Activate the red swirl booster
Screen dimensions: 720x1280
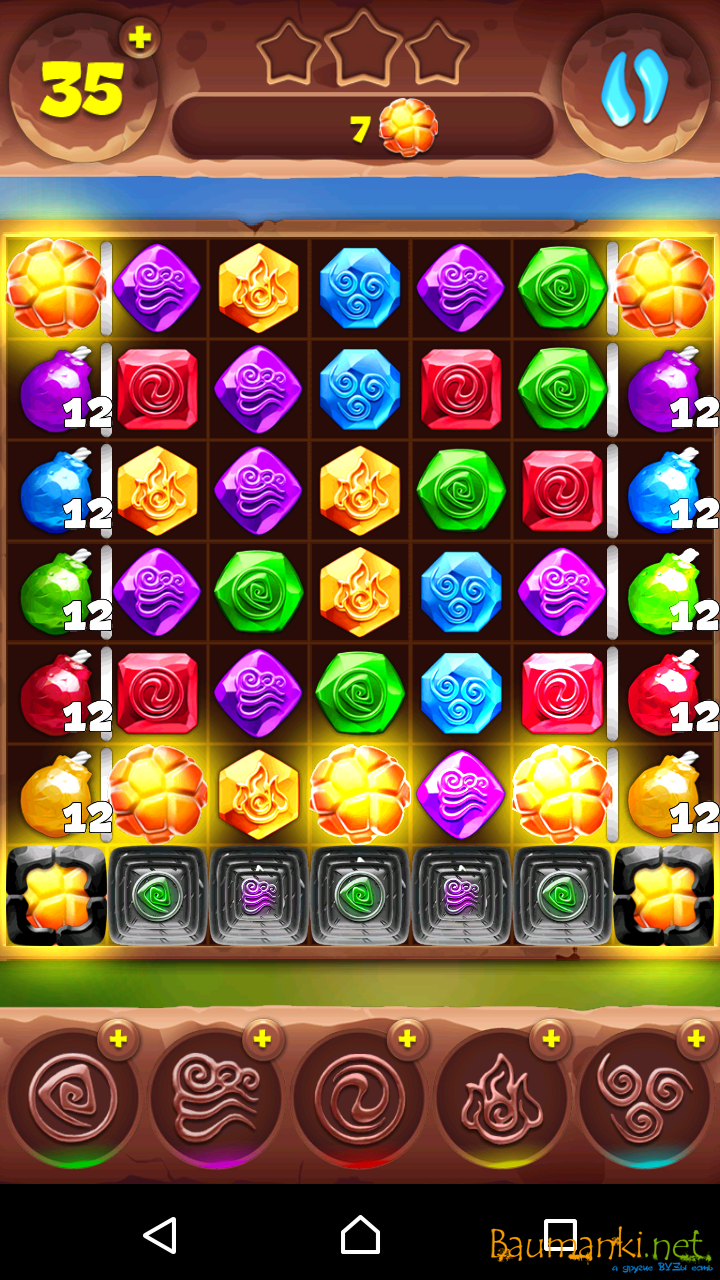(359, 1097)
